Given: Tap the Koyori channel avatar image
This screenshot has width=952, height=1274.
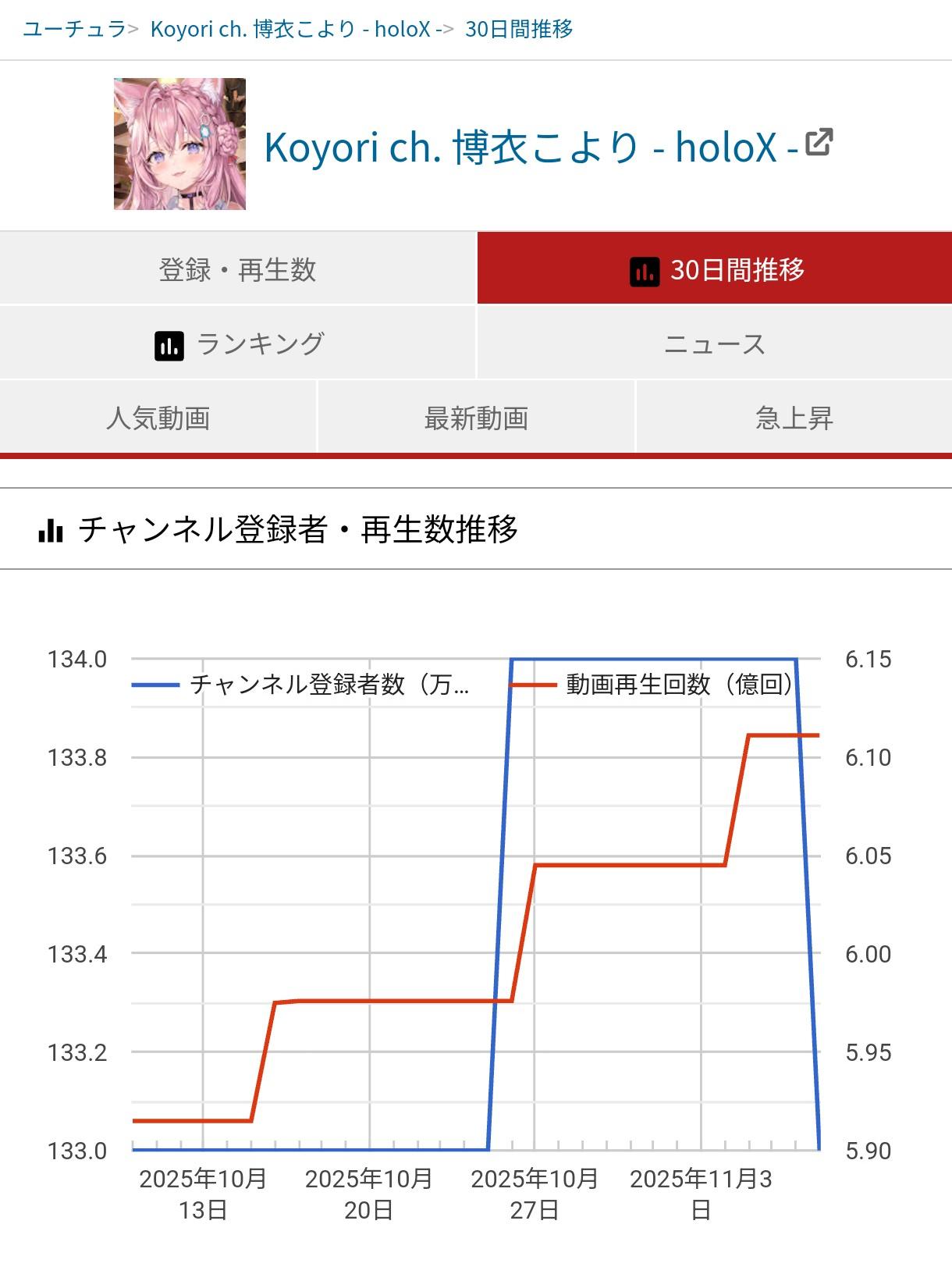Looking at the screenshot, I should click(179, 144).
